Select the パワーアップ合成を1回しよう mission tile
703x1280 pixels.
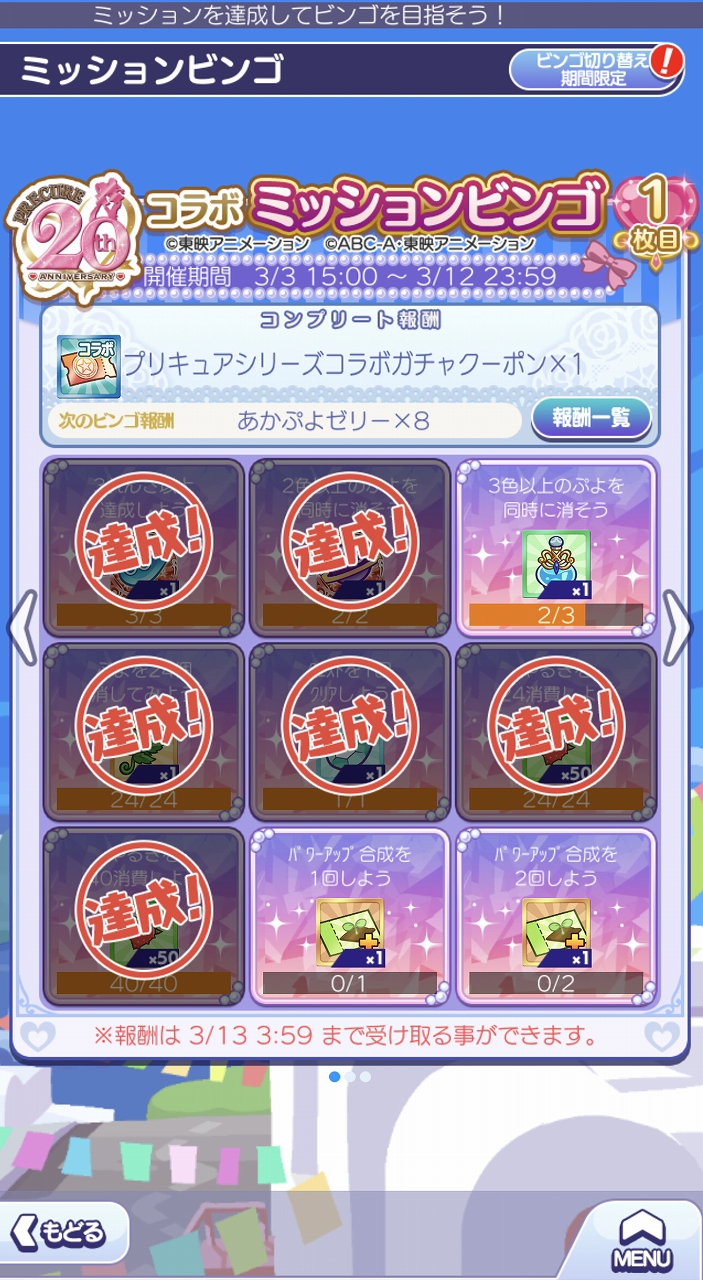[x=349, y=916]
